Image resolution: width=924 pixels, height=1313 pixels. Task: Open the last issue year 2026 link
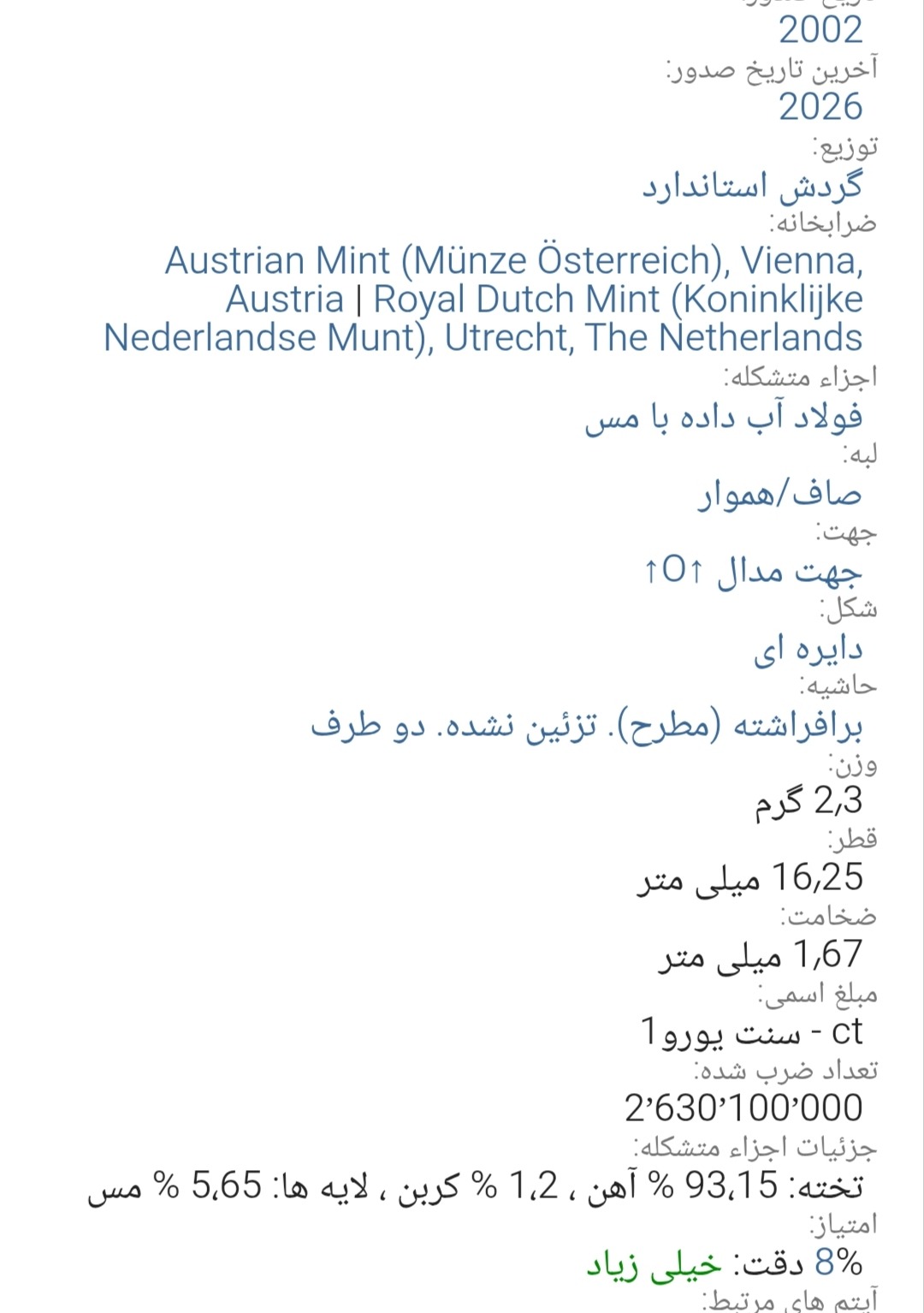click(x=820, y=107)
